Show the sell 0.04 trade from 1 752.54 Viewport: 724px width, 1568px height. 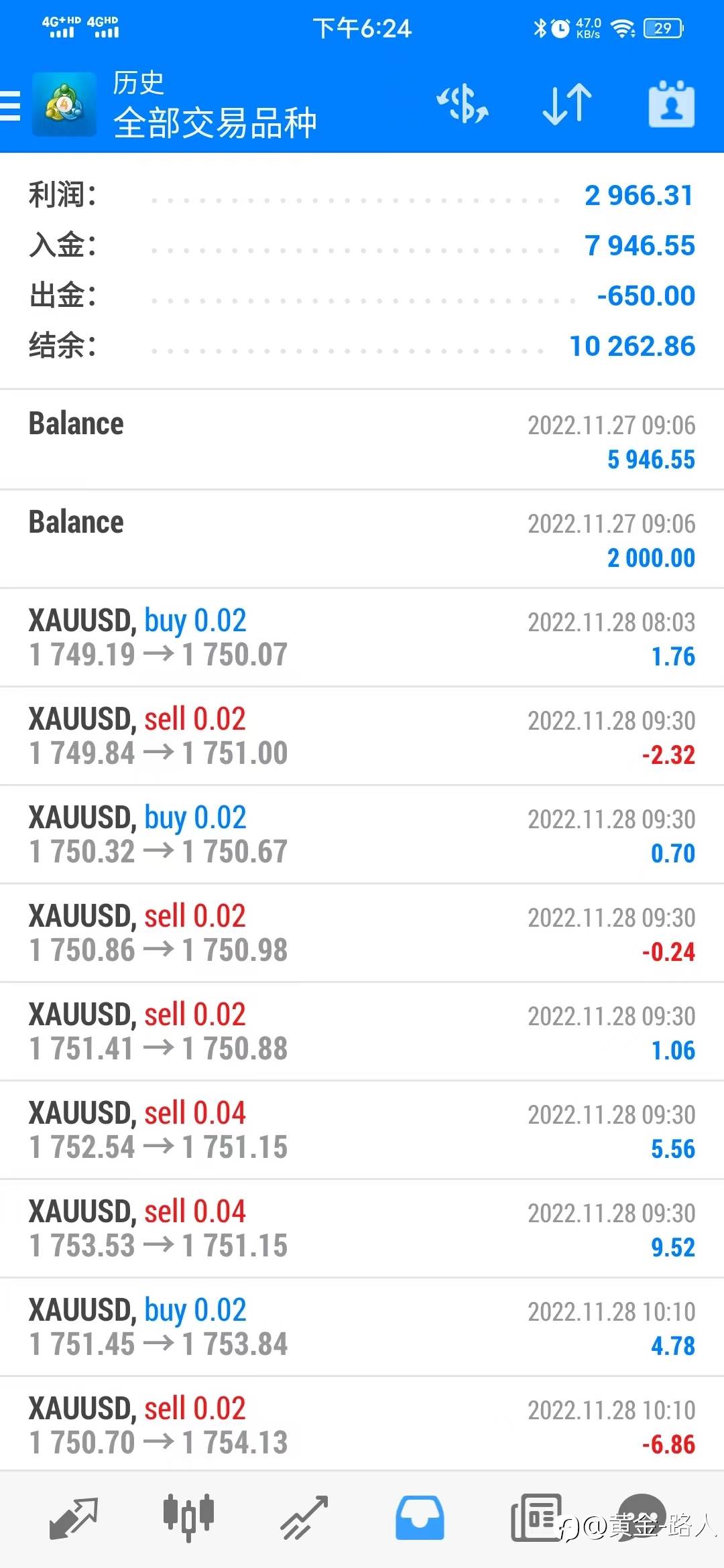coord(362,1130)
